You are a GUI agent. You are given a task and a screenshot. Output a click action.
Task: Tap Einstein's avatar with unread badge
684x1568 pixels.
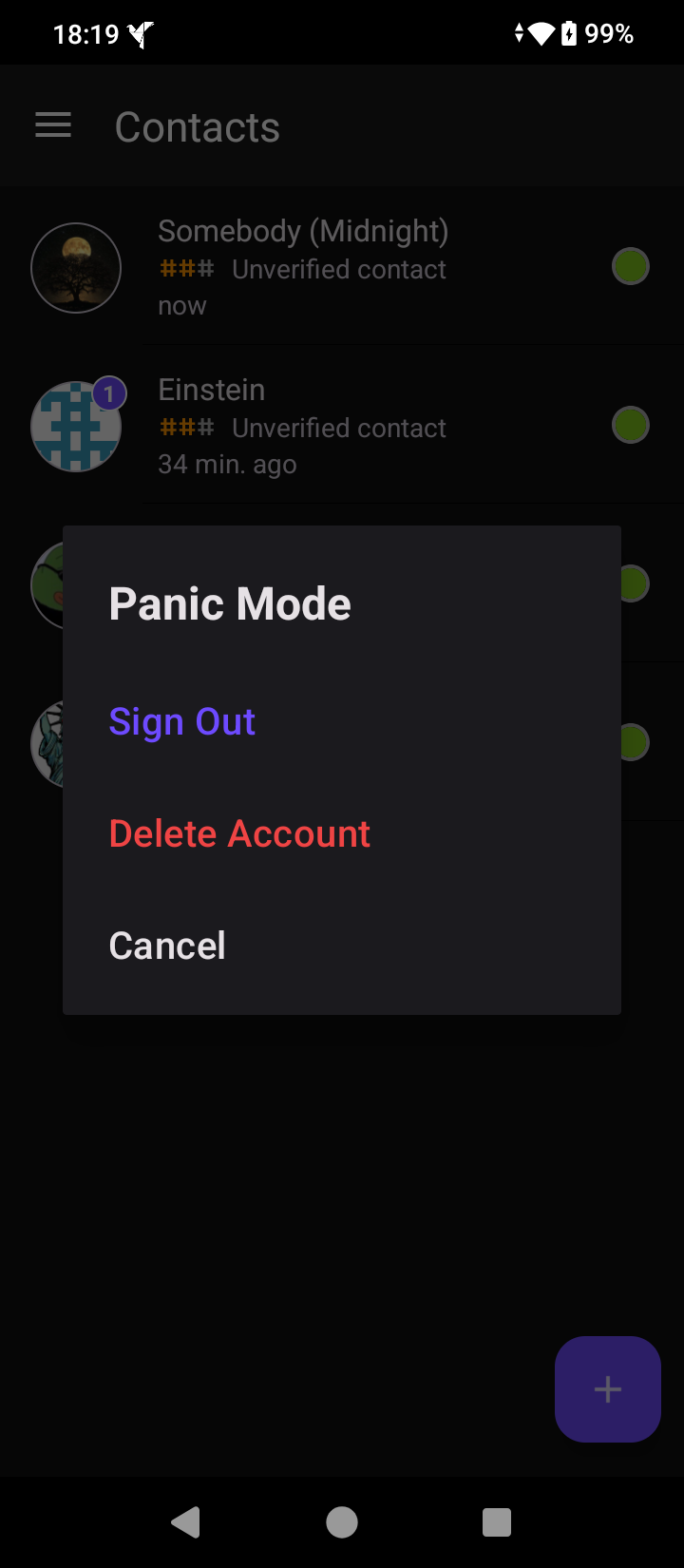coord(76,426)
